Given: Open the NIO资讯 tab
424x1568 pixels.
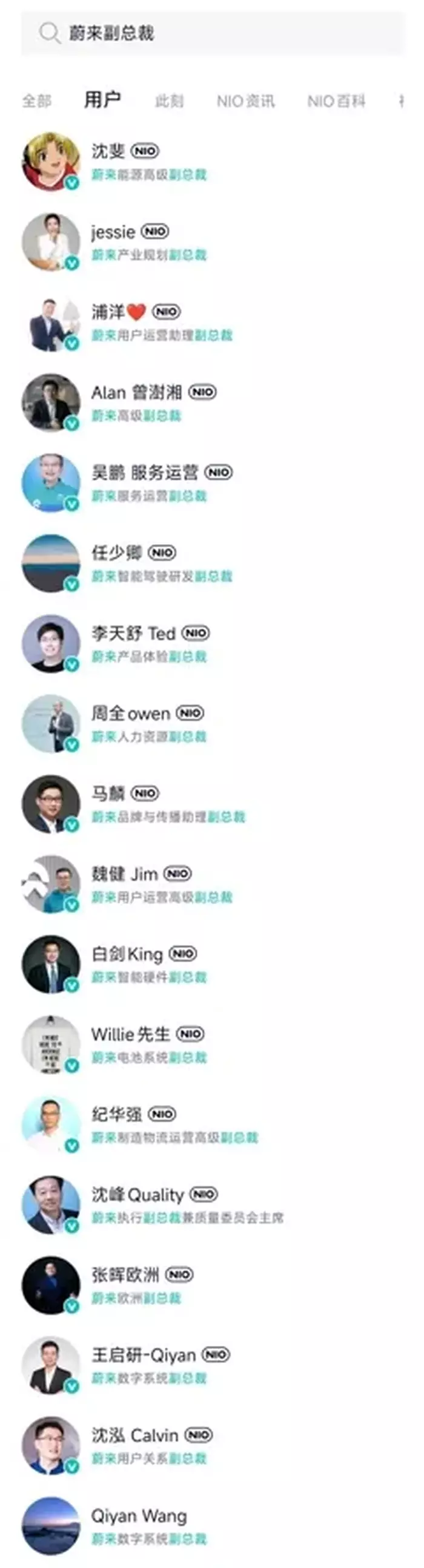Looking at the screenshot, I should tap(245, 100).
